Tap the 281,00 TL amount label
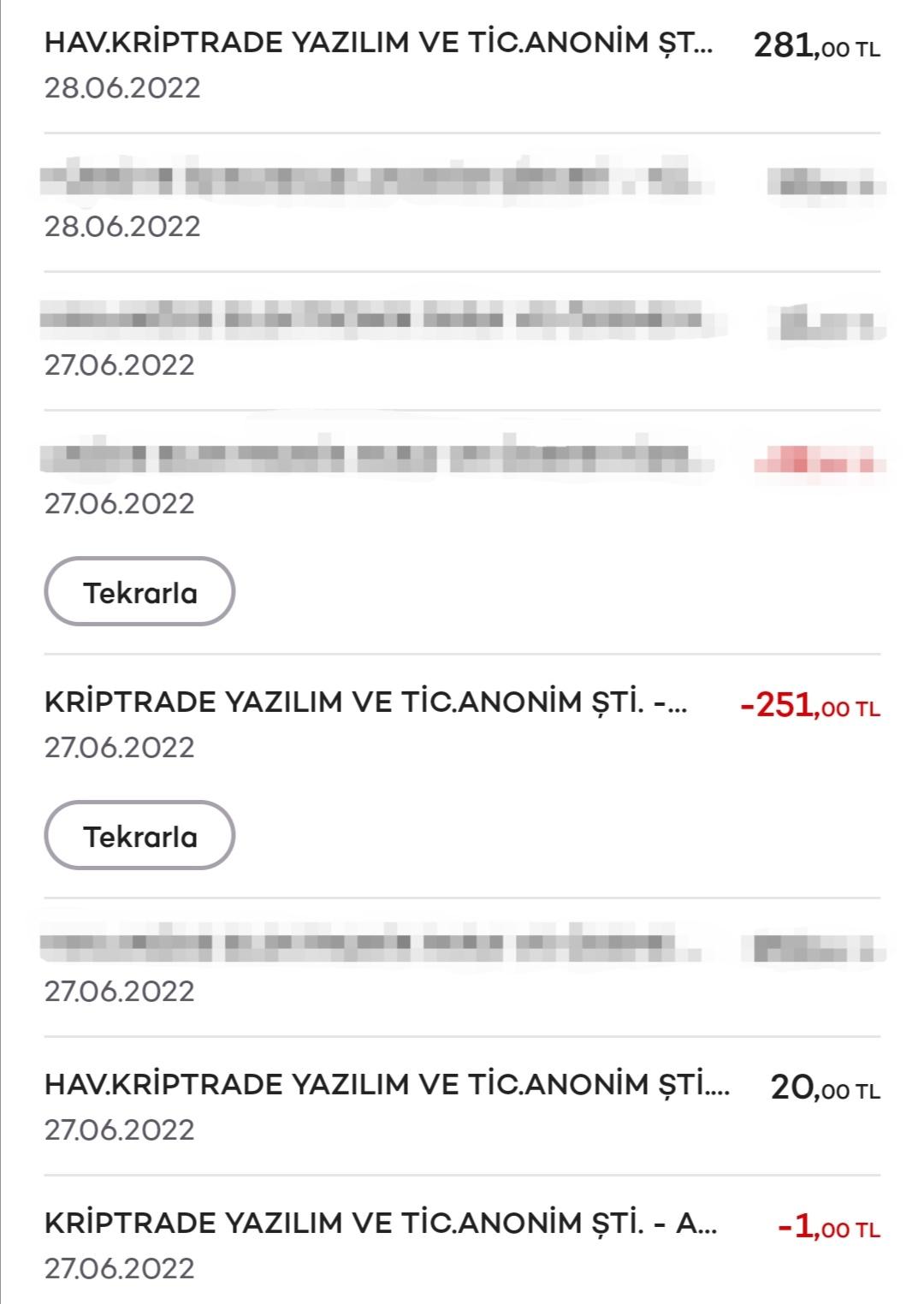This screenshot has width=924, height=1304. click(x=813, y=49)
